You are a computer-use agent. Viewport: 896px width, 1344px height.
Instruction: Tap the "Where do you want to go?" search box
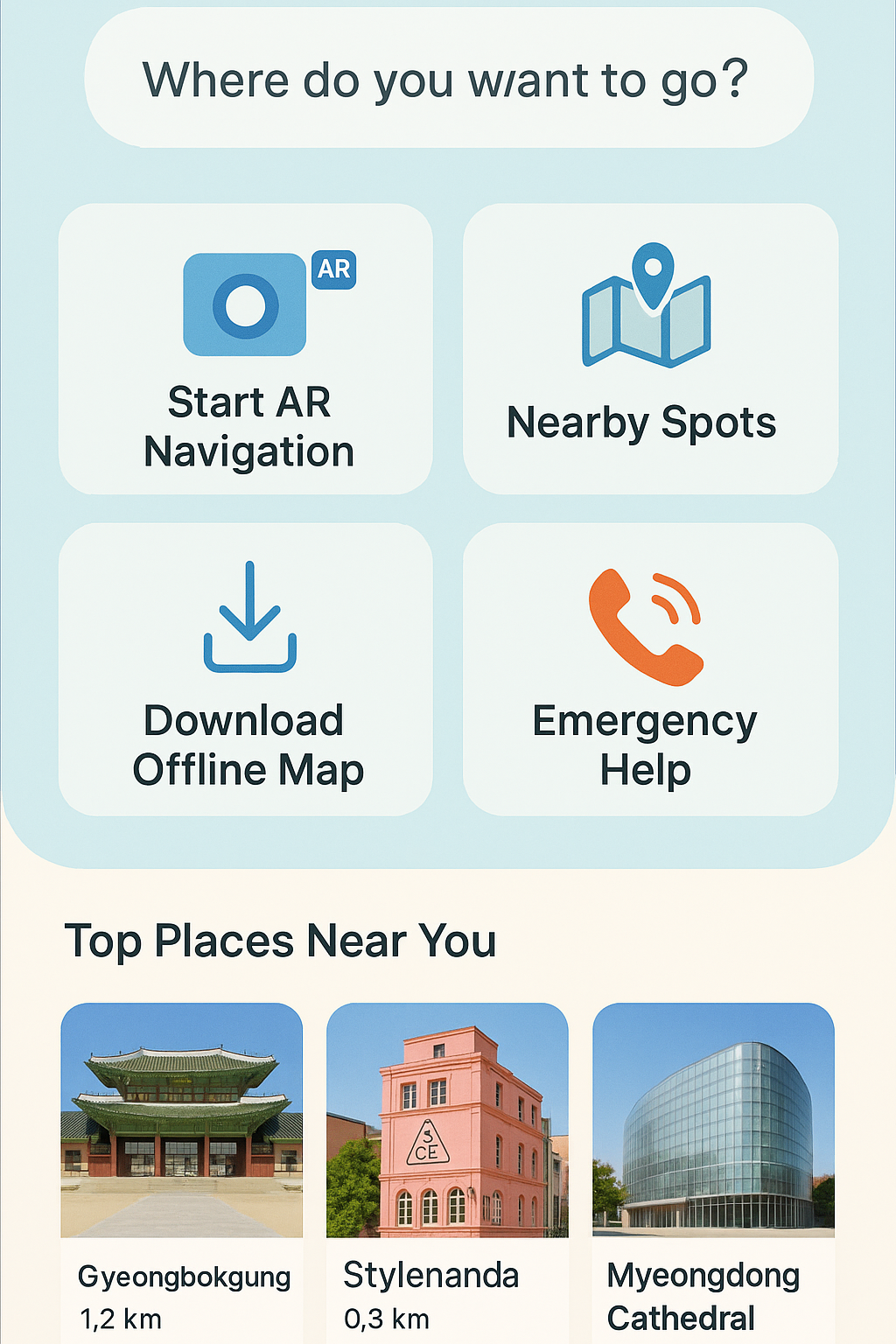click(448, 79)
